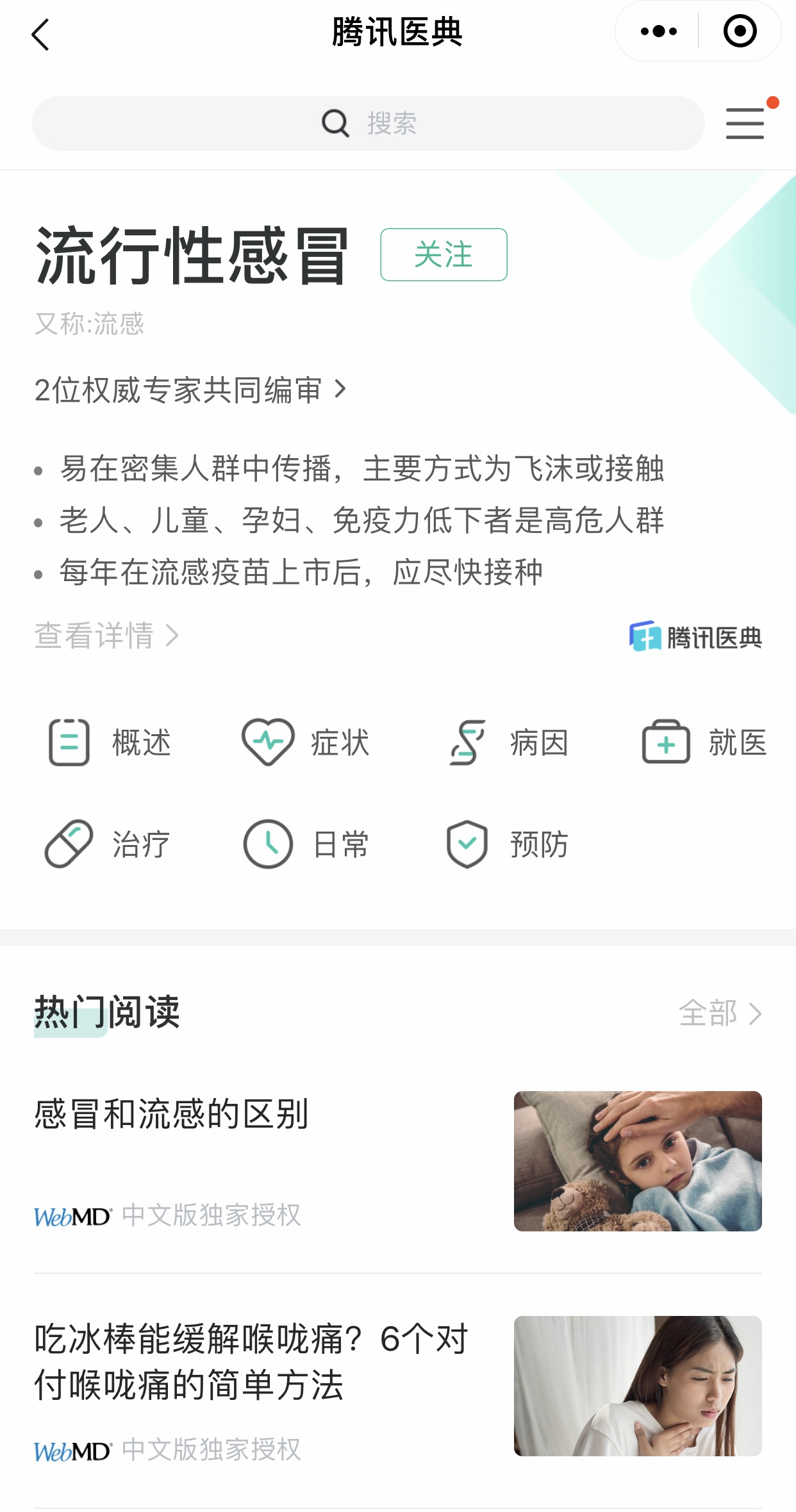This screenshot has height=1512, width=796.
Task: Read the article 感冒和流感的区别
Action: 172,1115
